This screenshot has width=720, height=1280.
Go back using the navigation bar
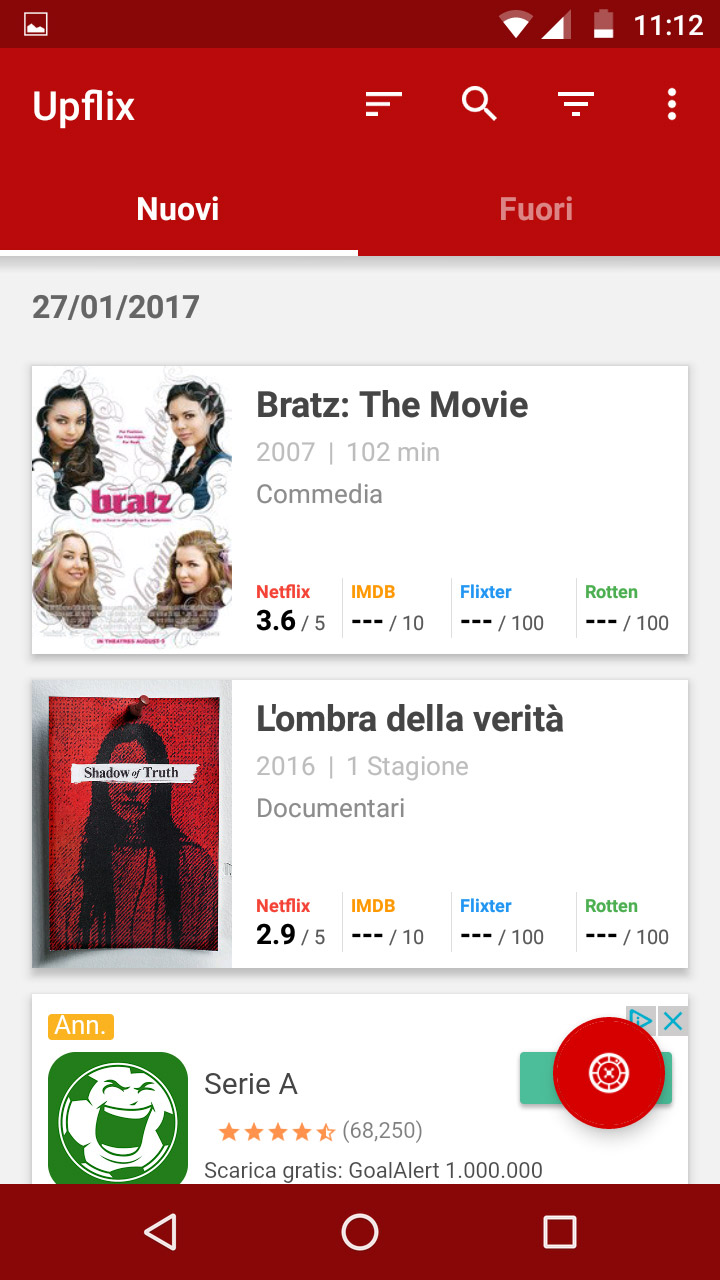160,1232
